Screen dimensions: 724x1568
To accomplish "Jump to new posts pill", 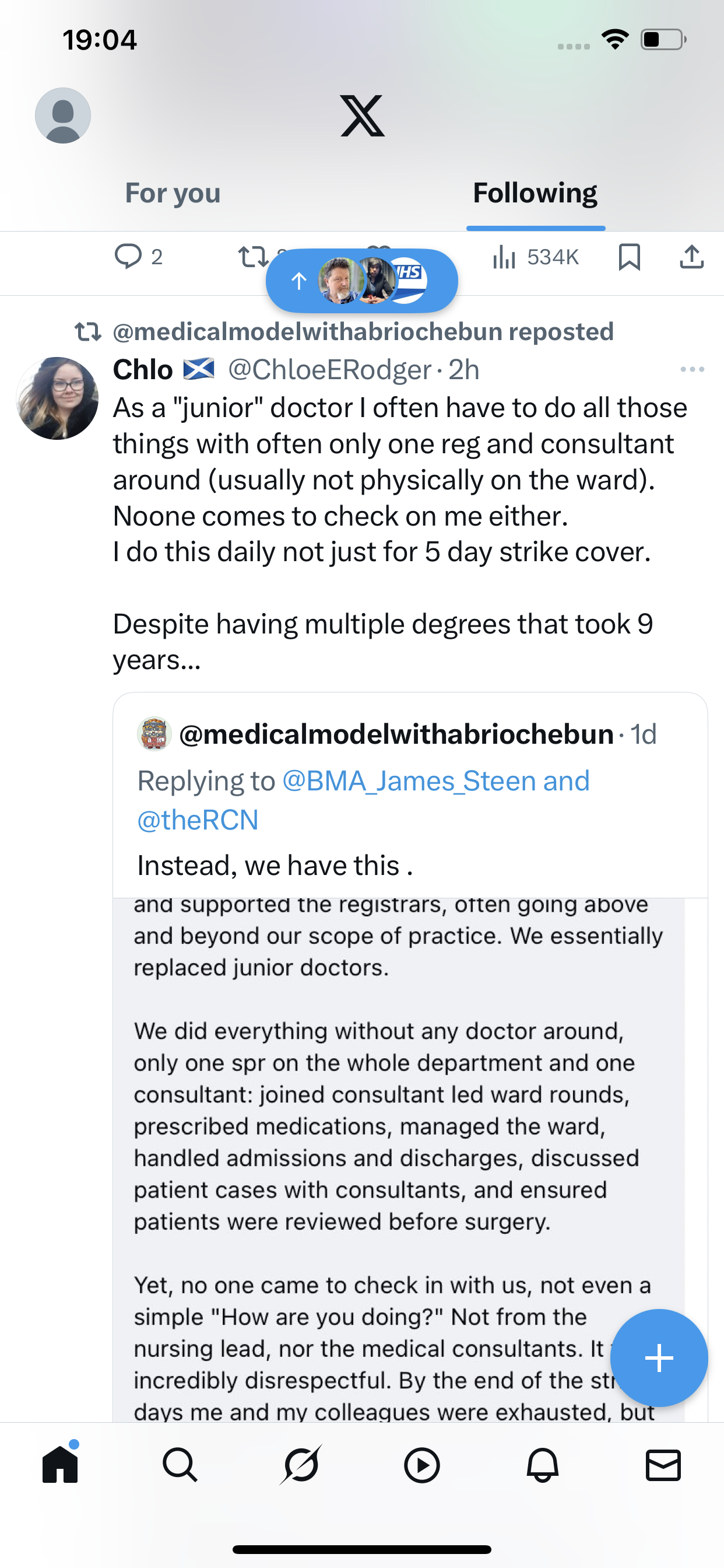I will point(361,281).
